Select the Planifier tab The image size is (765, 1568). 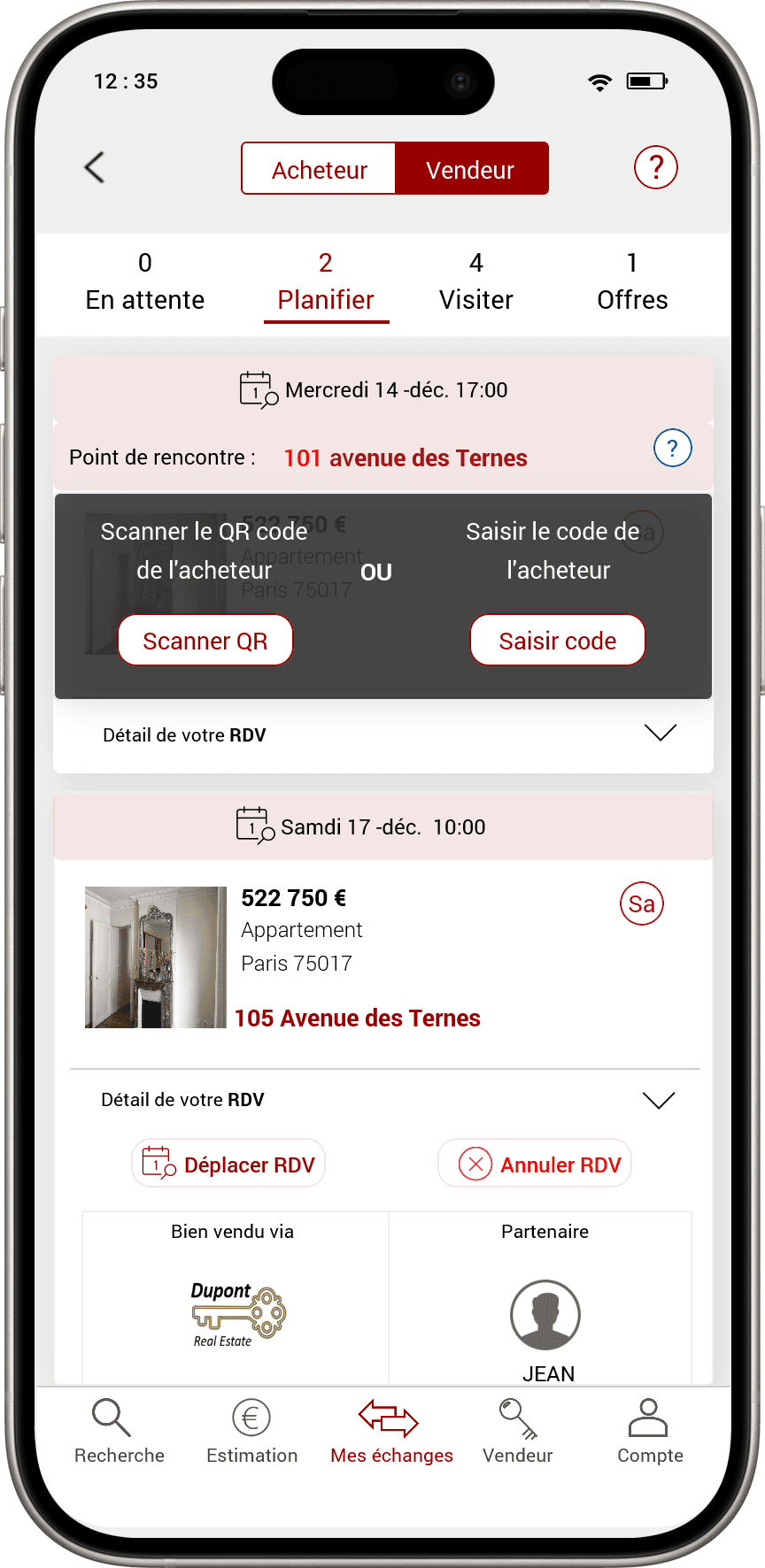(x=326, y=282)
